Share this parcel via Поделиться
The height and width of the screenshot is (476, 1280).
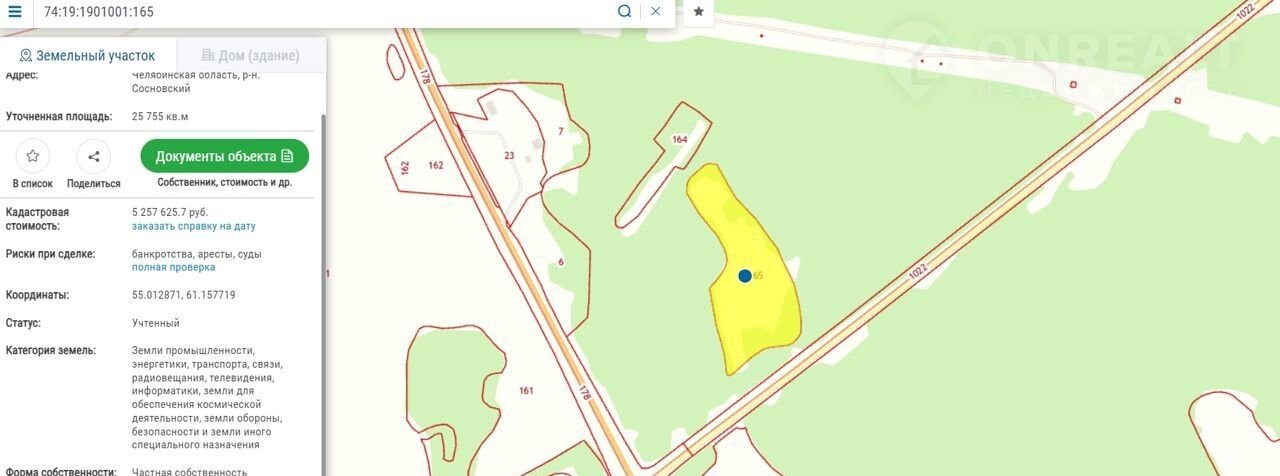94,165
